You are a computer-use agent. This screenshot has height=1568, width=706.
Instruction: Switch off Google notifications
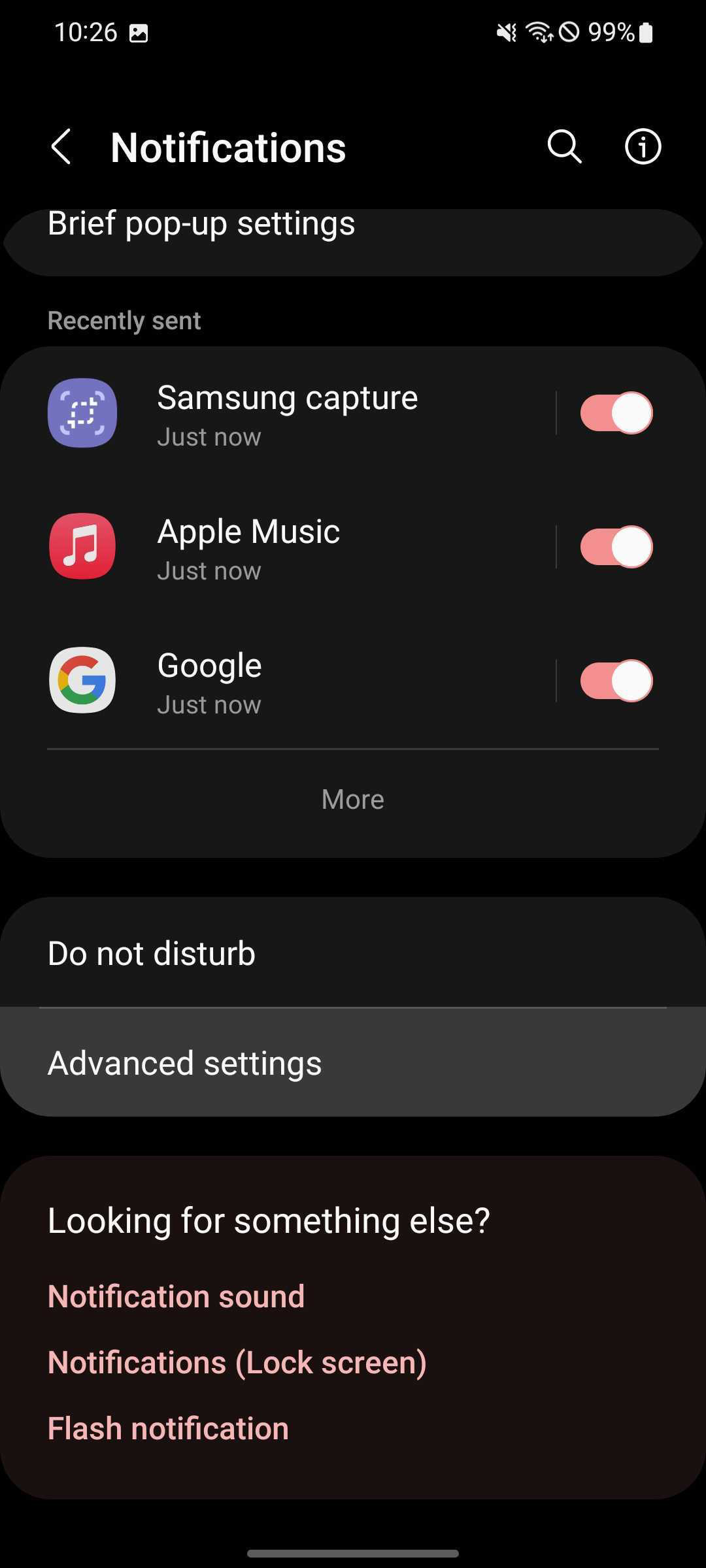point(616,681)
